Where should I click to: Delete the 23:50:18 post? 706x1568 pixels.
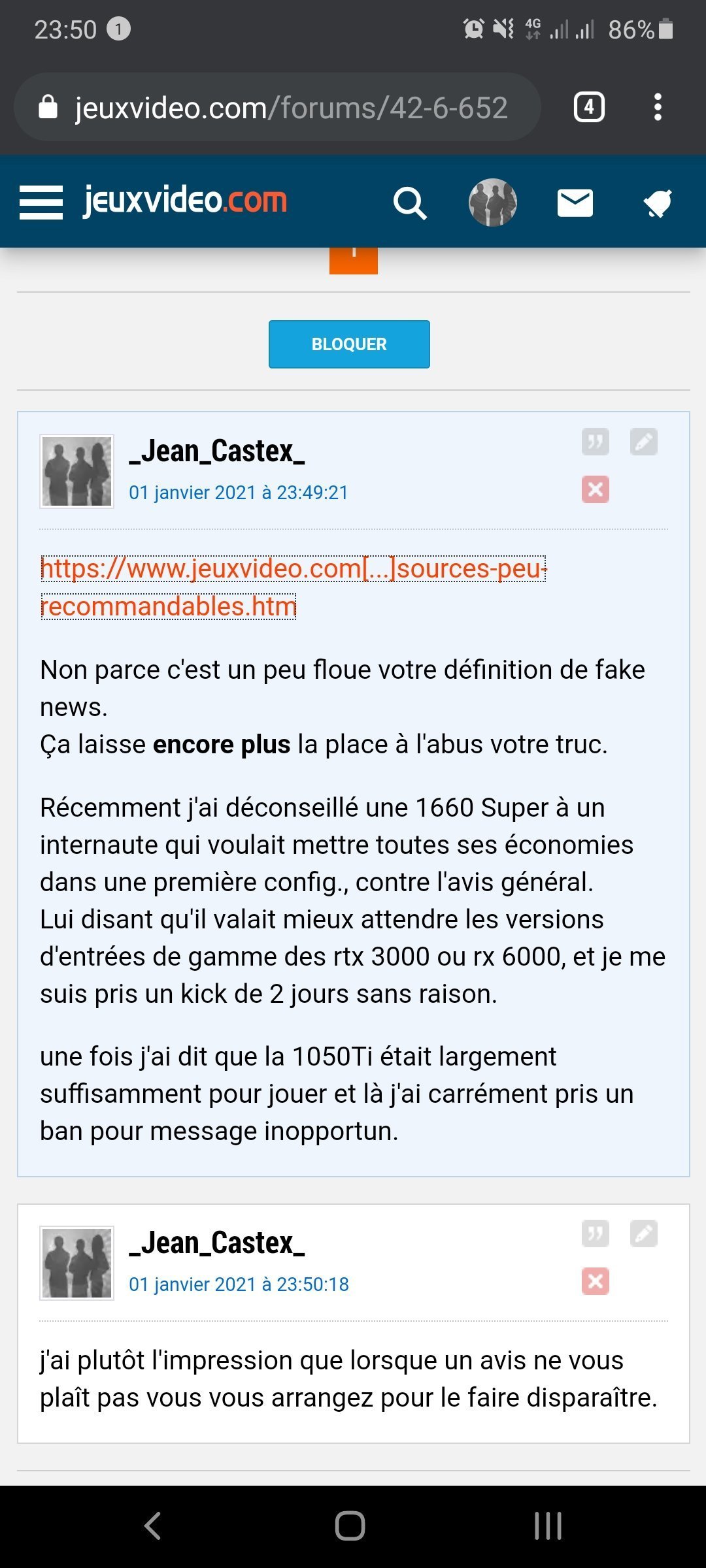[596, 1281]
